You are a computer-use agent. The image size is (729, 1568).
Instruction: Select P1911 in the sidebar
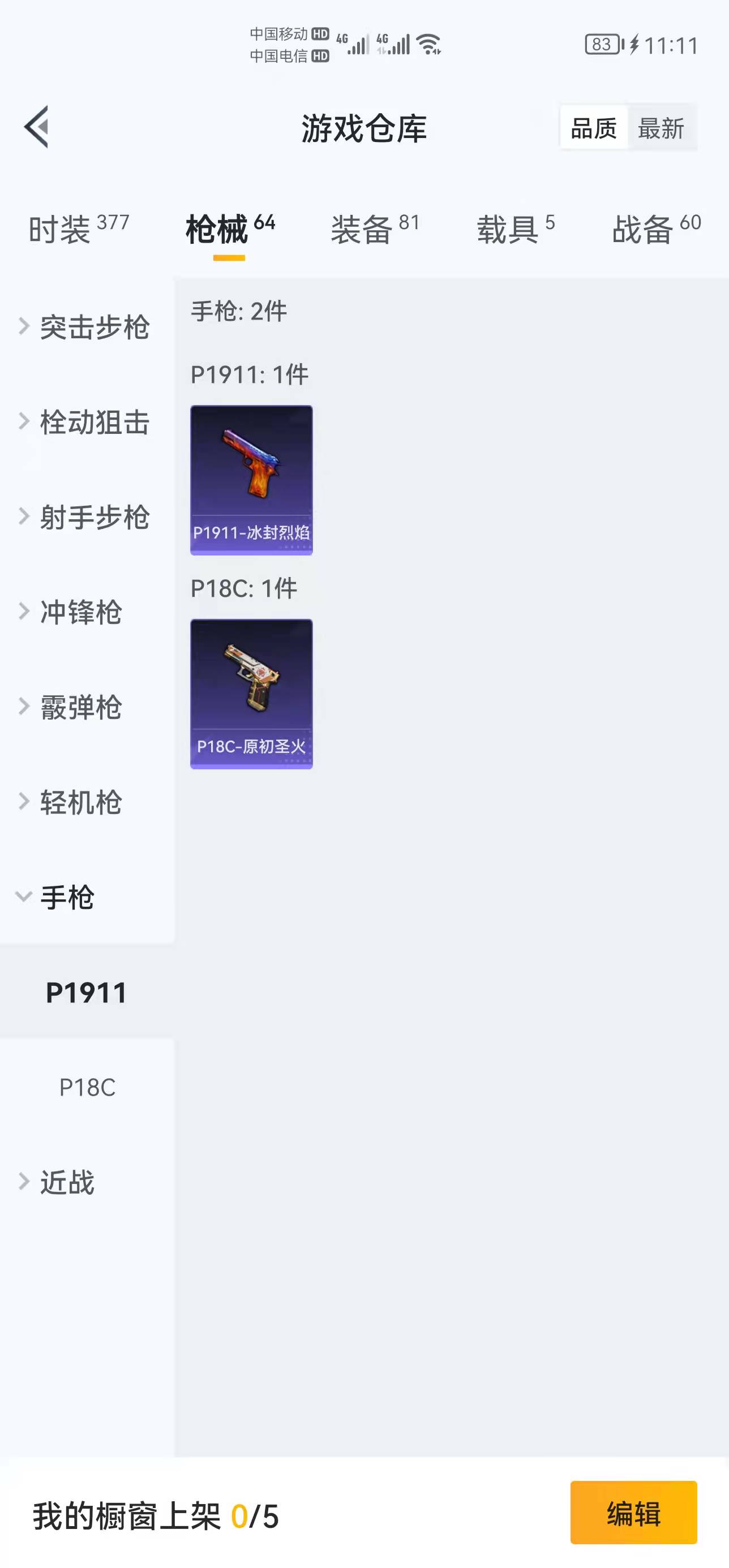(87, 992)
